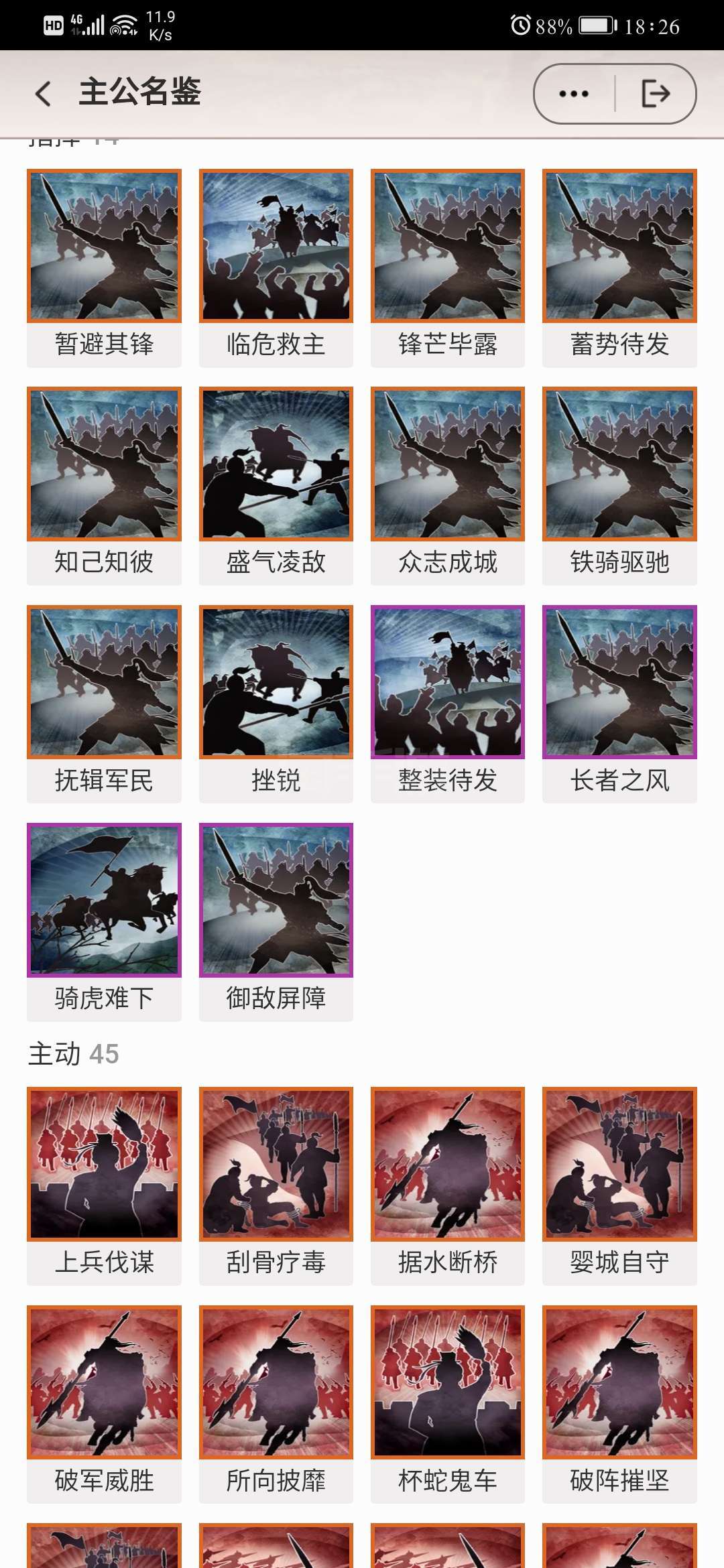Tap the 知己知彼 skill card

click(x=104, y=486)
